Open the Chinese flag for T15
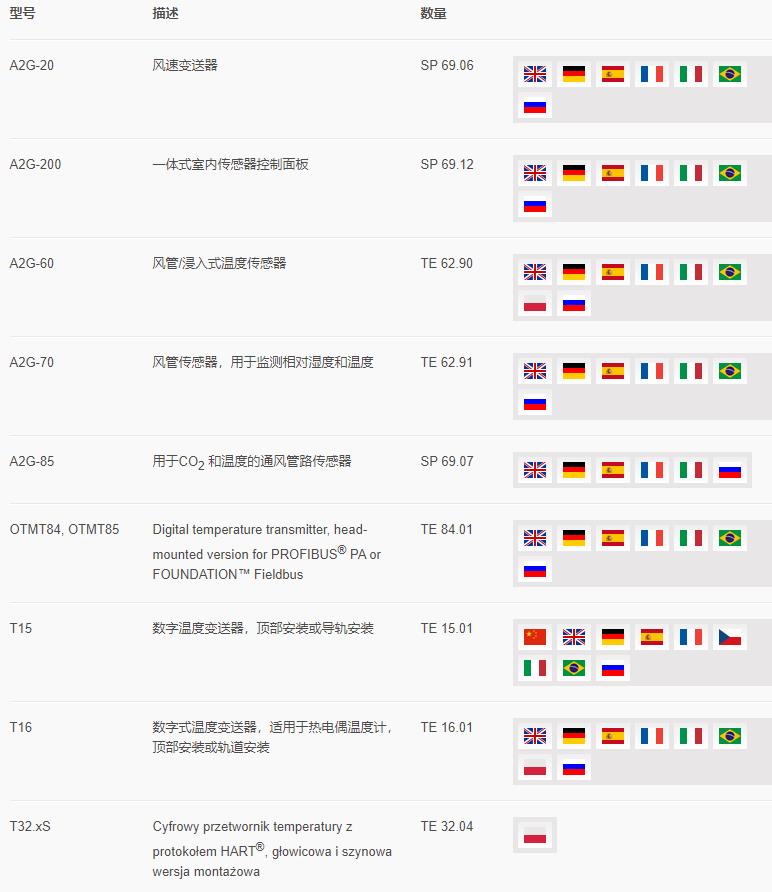The image size is (772, 892). click(x=535, y=637)
